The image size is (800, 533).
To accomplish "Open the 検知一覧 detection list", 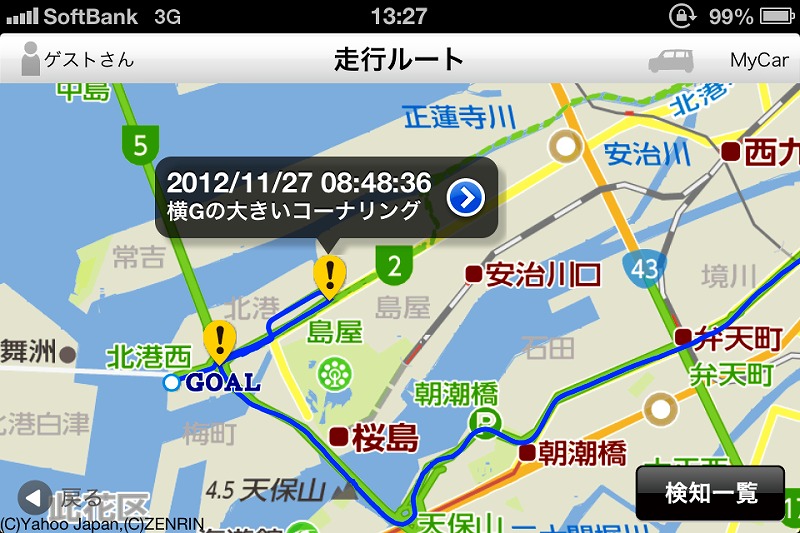I will 711,492.
